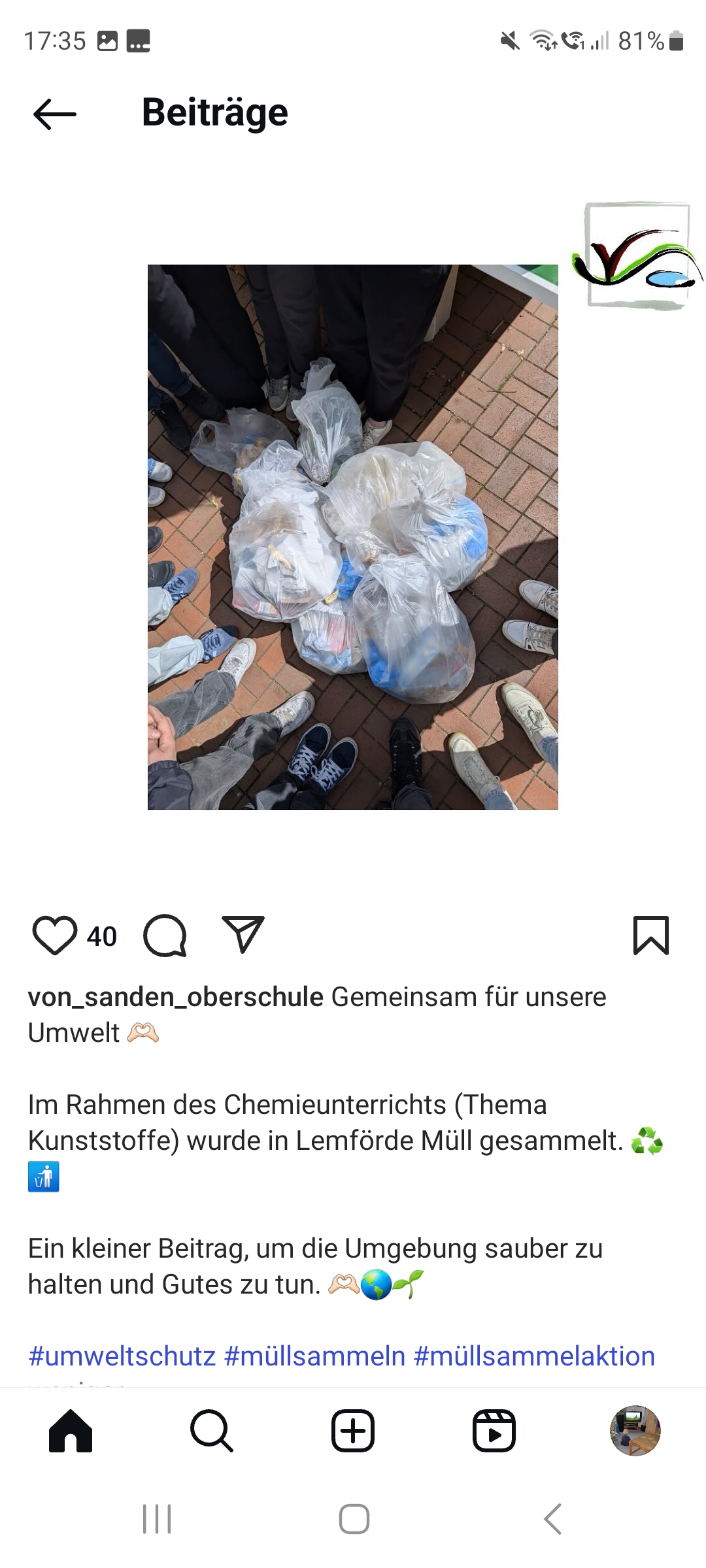
Task: Switch to the Home tab
Action: point(71,1431)
